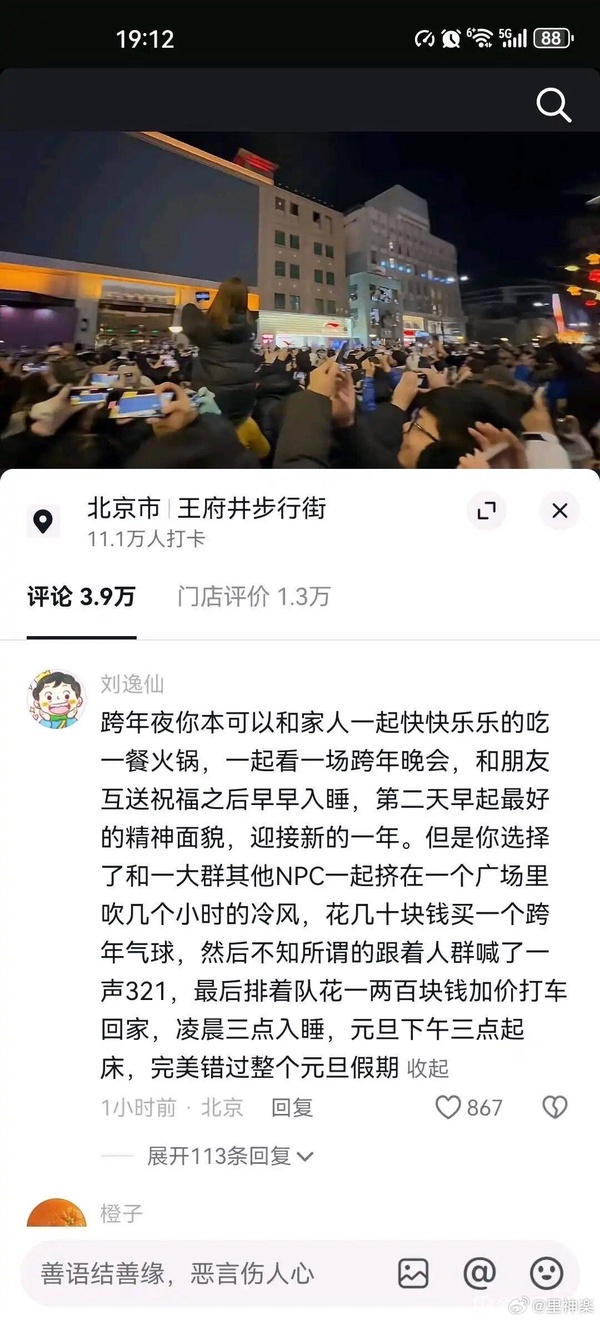This screenshot has height=1320, width=600.
Task: Close the comments panel
Action: [559, 511]
